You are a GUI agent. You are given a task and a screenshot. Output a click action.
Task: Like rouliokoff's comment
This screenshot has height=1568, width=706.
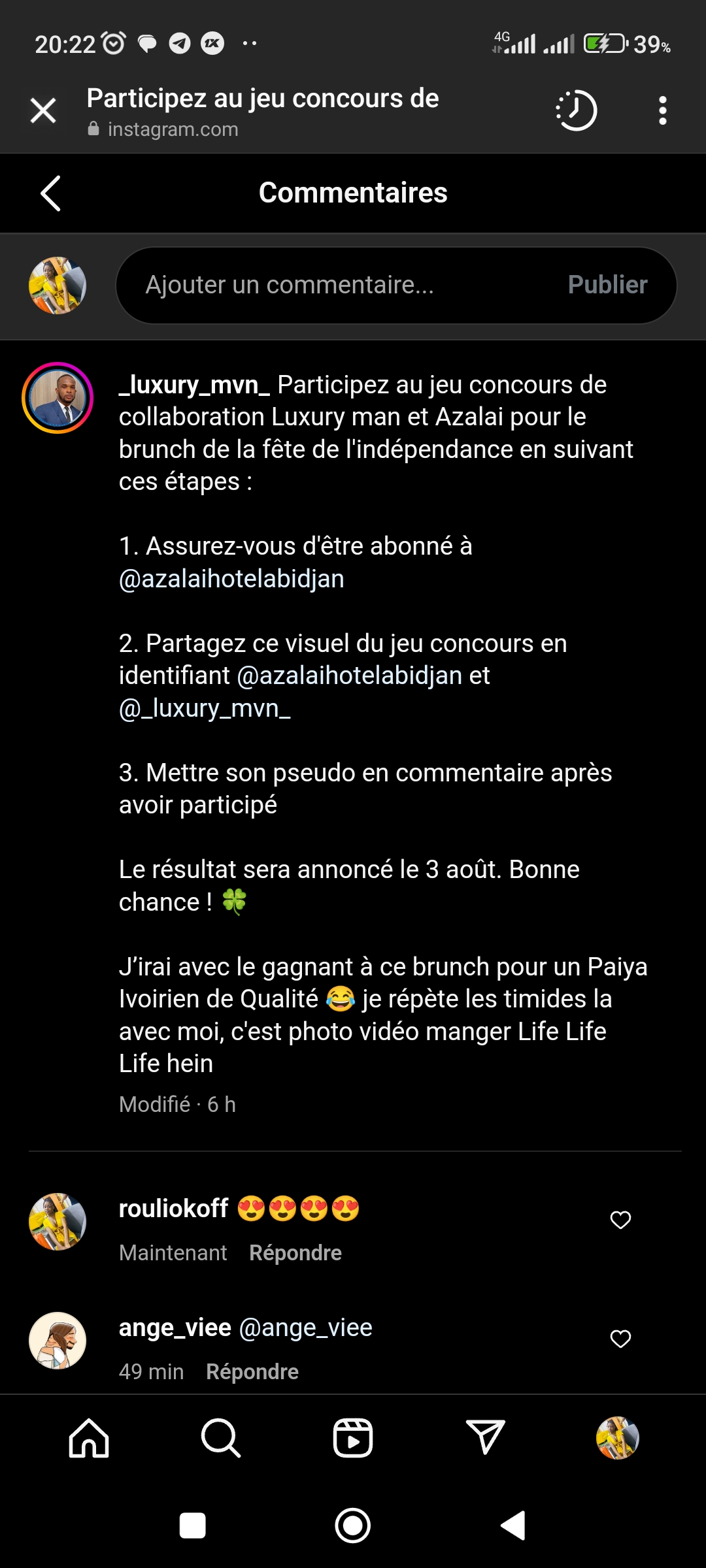[x=620, y=1220]
